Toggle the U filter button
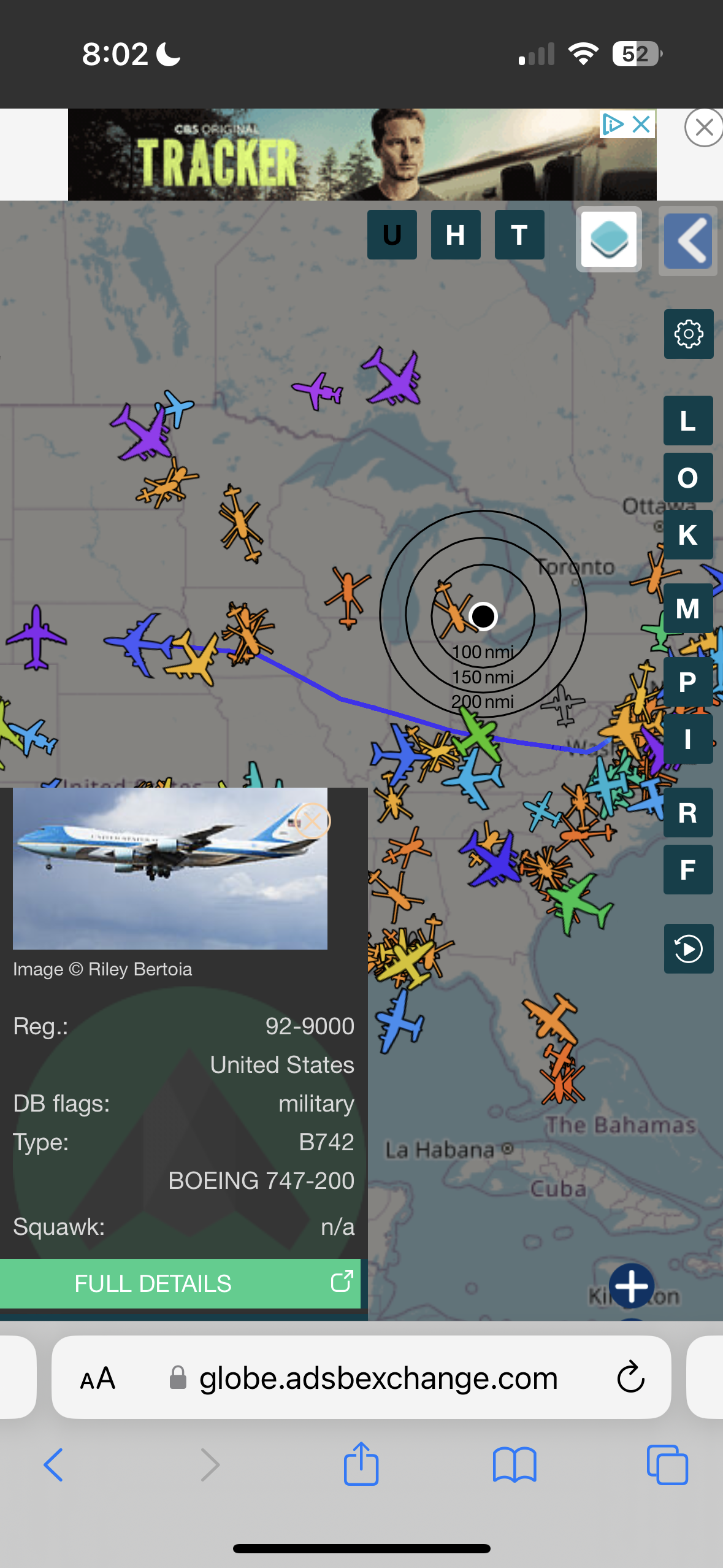Screen dimensions: 723x1568 [x=392, y=235]
